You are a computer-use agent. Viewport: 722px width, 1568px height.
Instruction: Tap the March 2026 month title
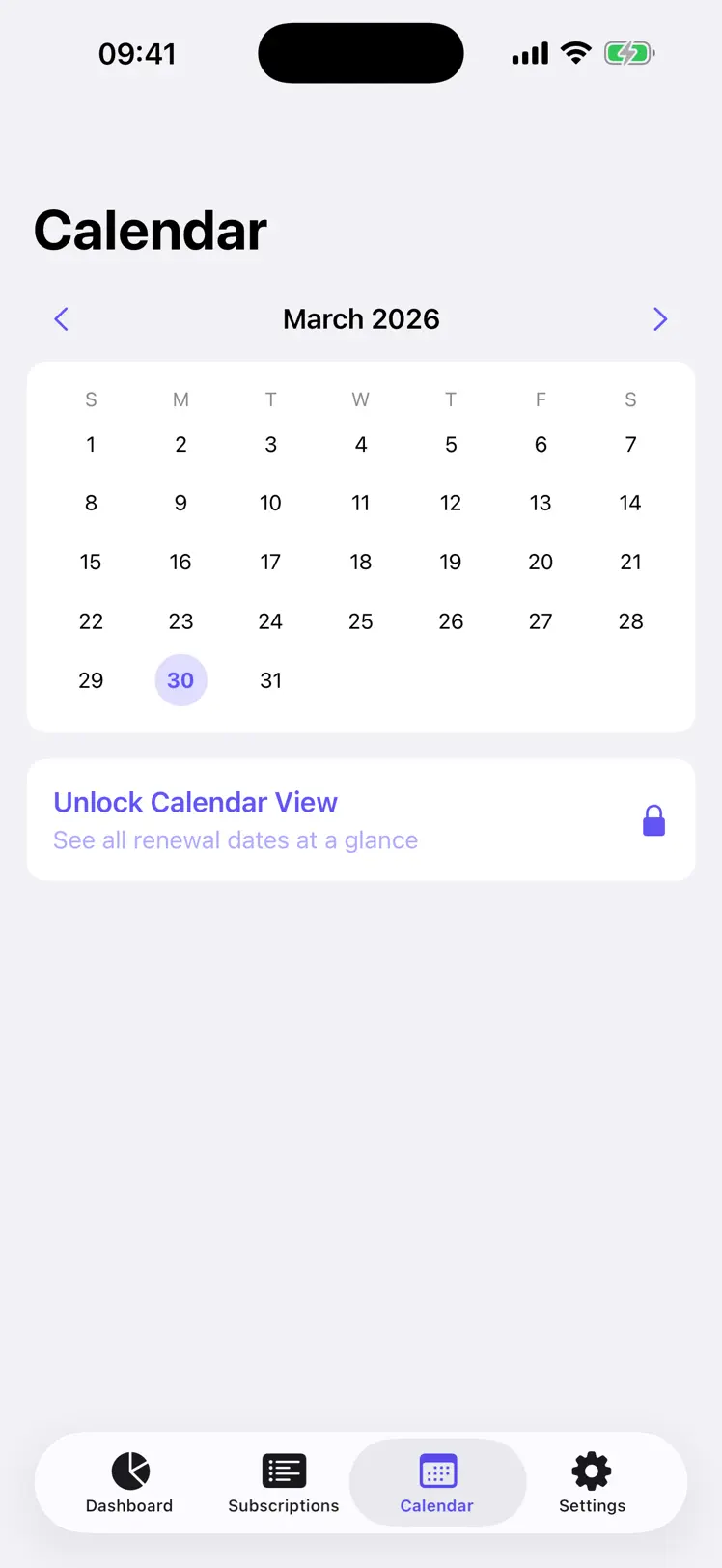click(x=360, y=318)
